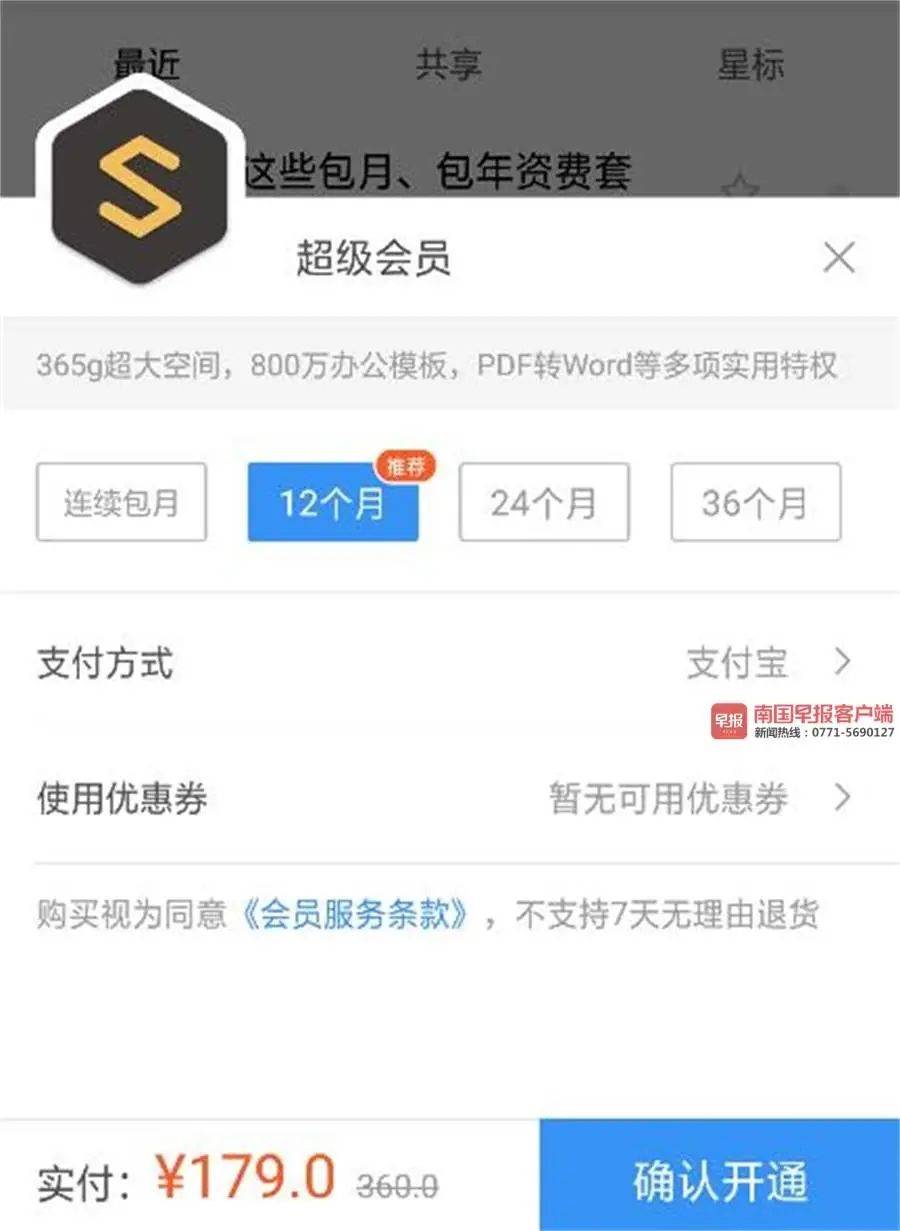The width and height of the screenshot is (900, 1231).
Task: Select the 24个月 plan
Action: [544, 503]
